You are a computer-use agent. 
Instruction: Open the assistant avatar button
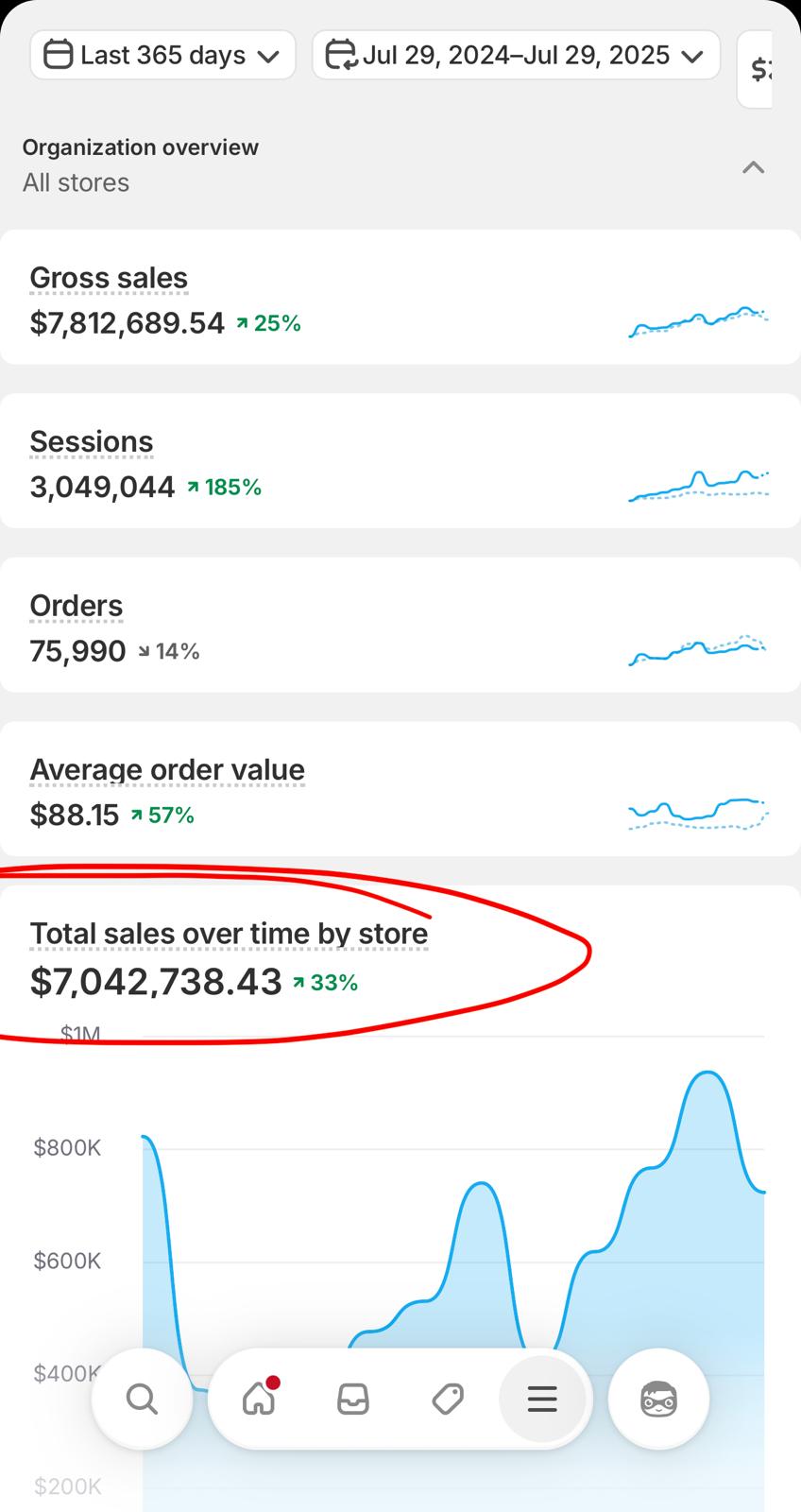pos(658,1399)
